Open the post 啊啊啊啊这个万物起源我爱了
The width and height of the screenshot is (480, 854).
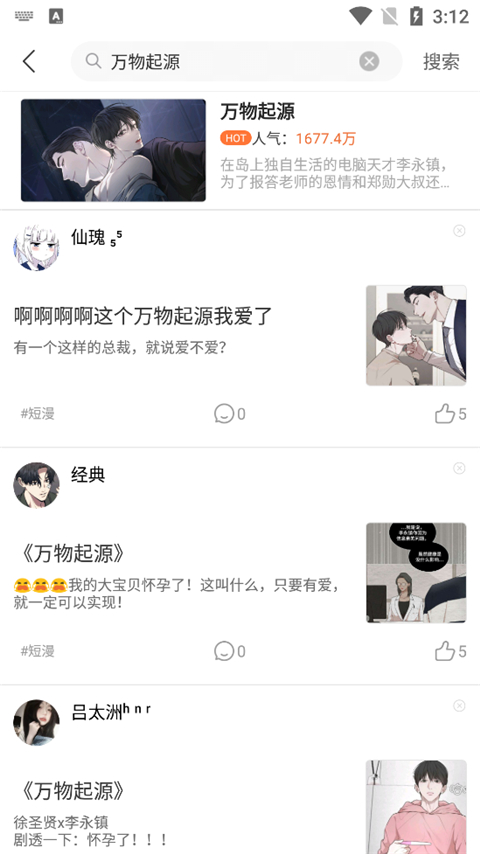click(143, 316)
